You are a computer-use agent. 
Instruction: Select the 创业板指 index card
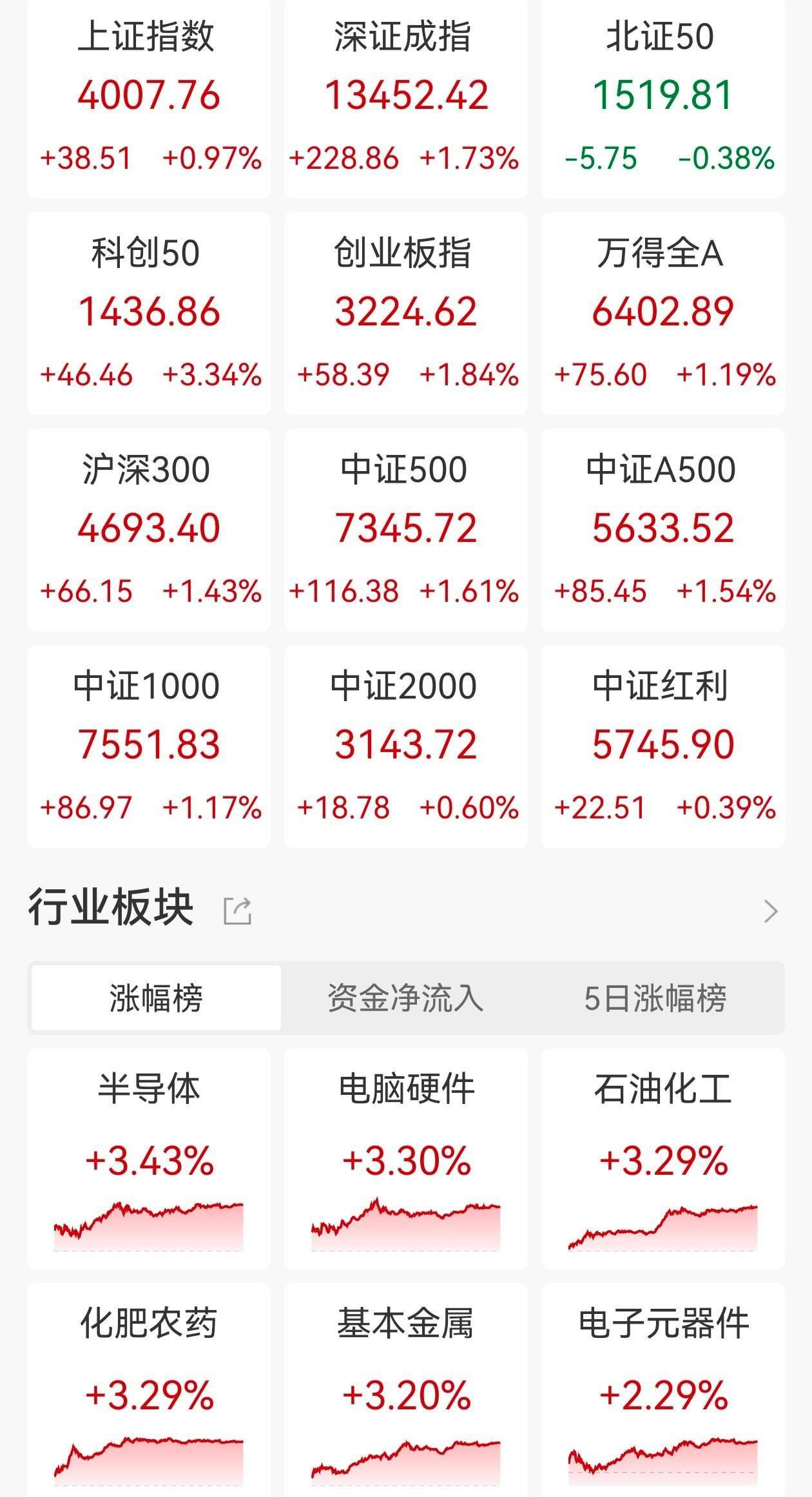tap(405, 313)
